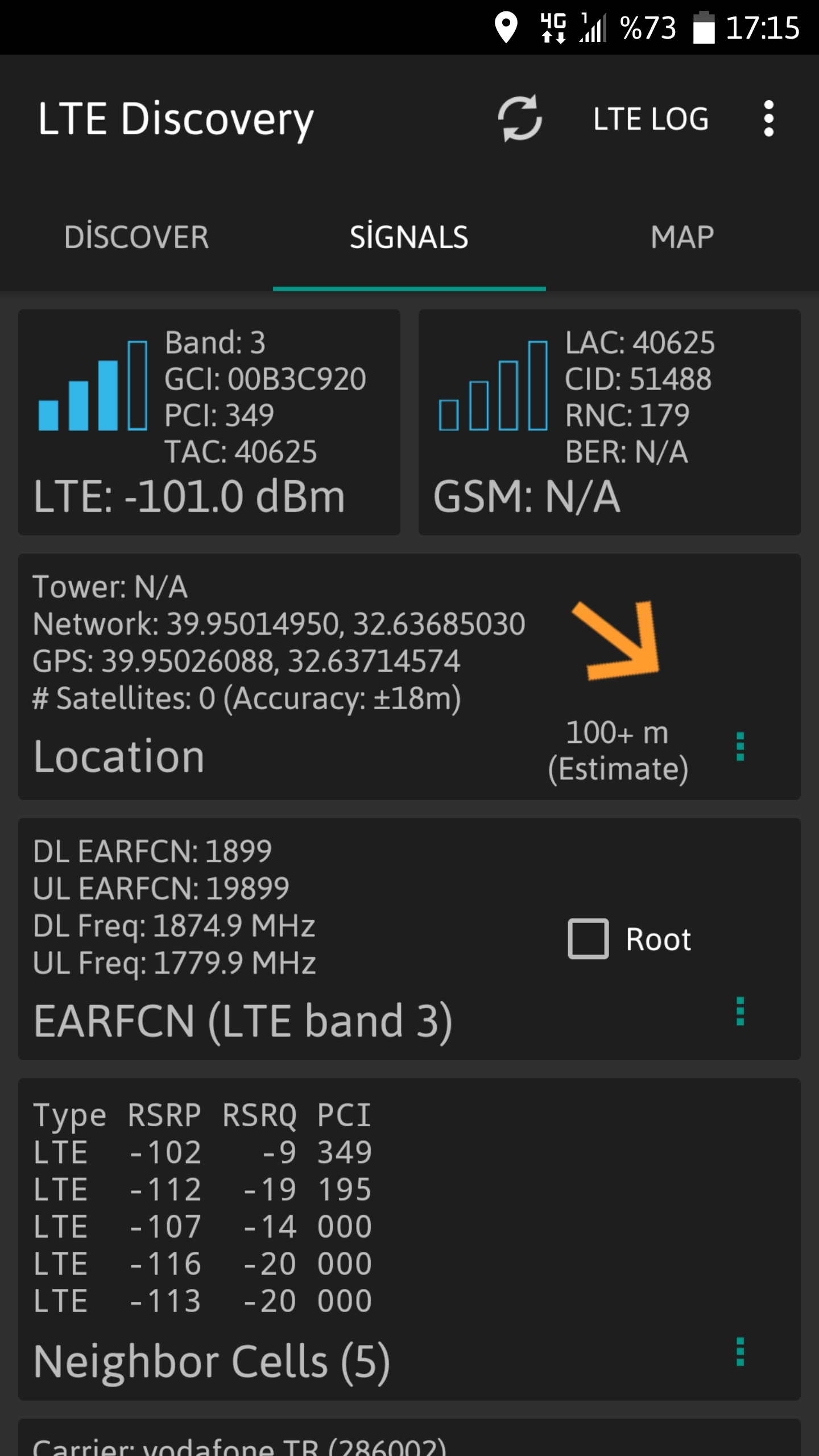Screen dimensions: 819x1456
Task: Switch to the DISCOVER tab
Action: coord(136,237)
